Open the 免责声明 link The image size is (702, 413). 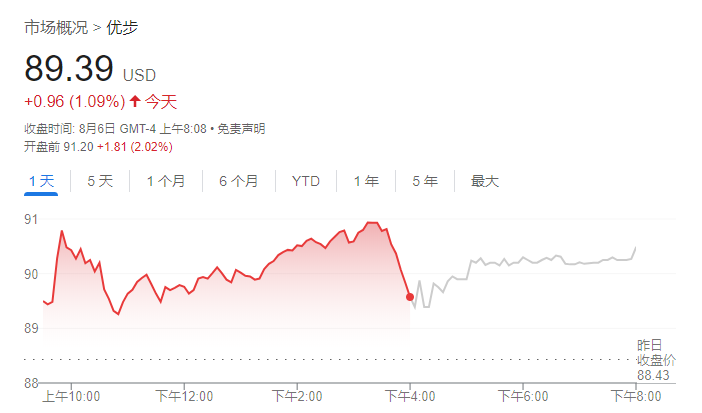pos(241,129)
